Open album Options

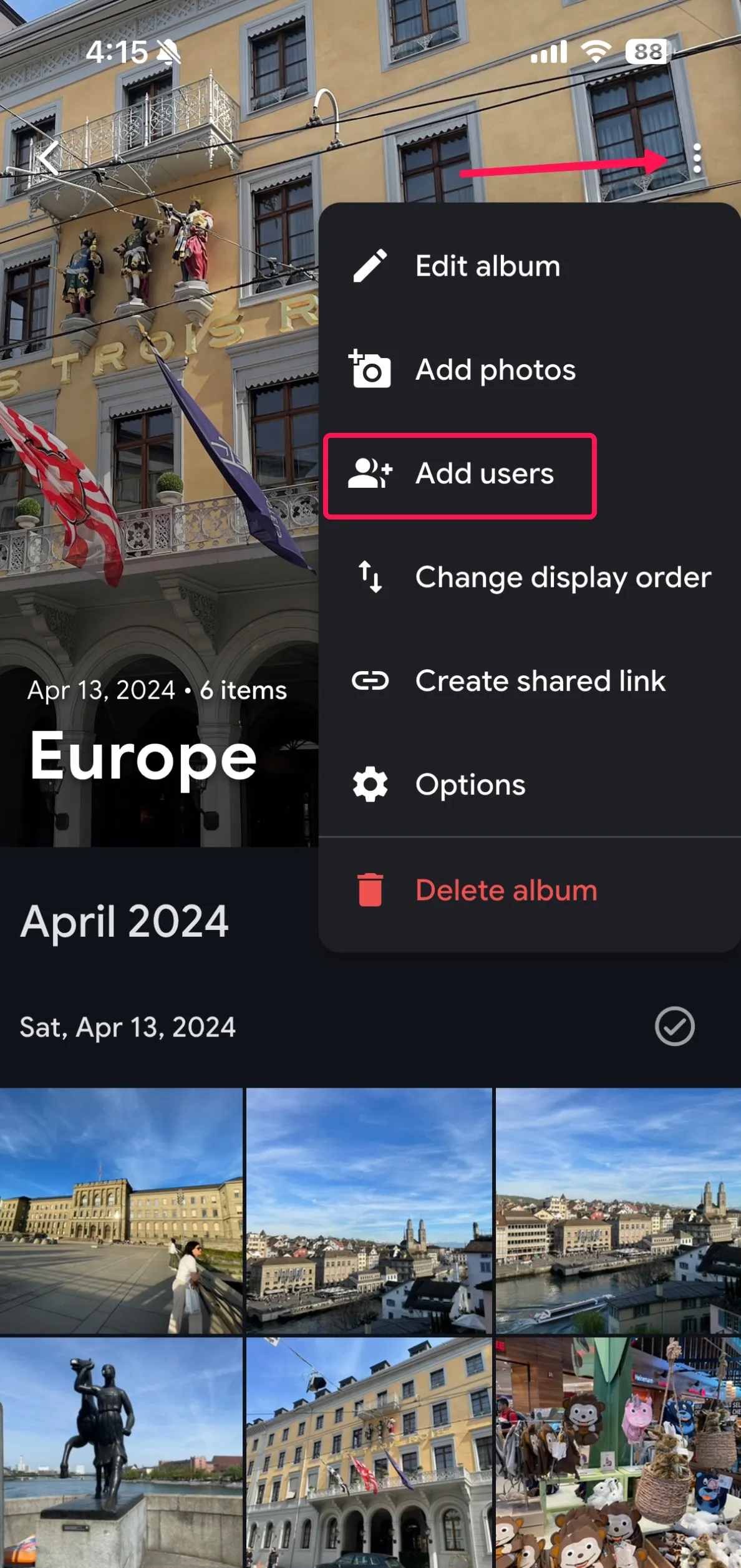[470, 785]
